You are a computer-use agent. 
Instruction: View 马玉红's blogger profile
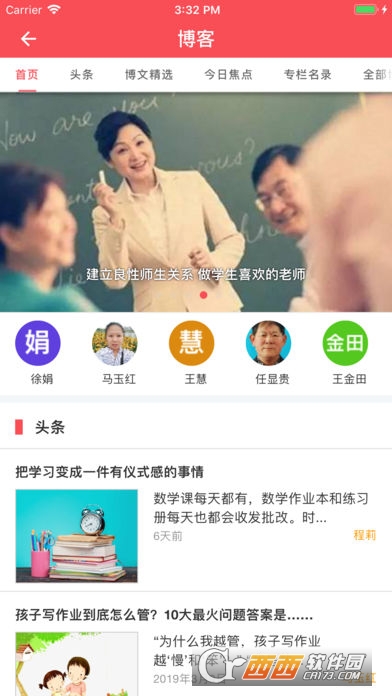(x=115, y=352)
